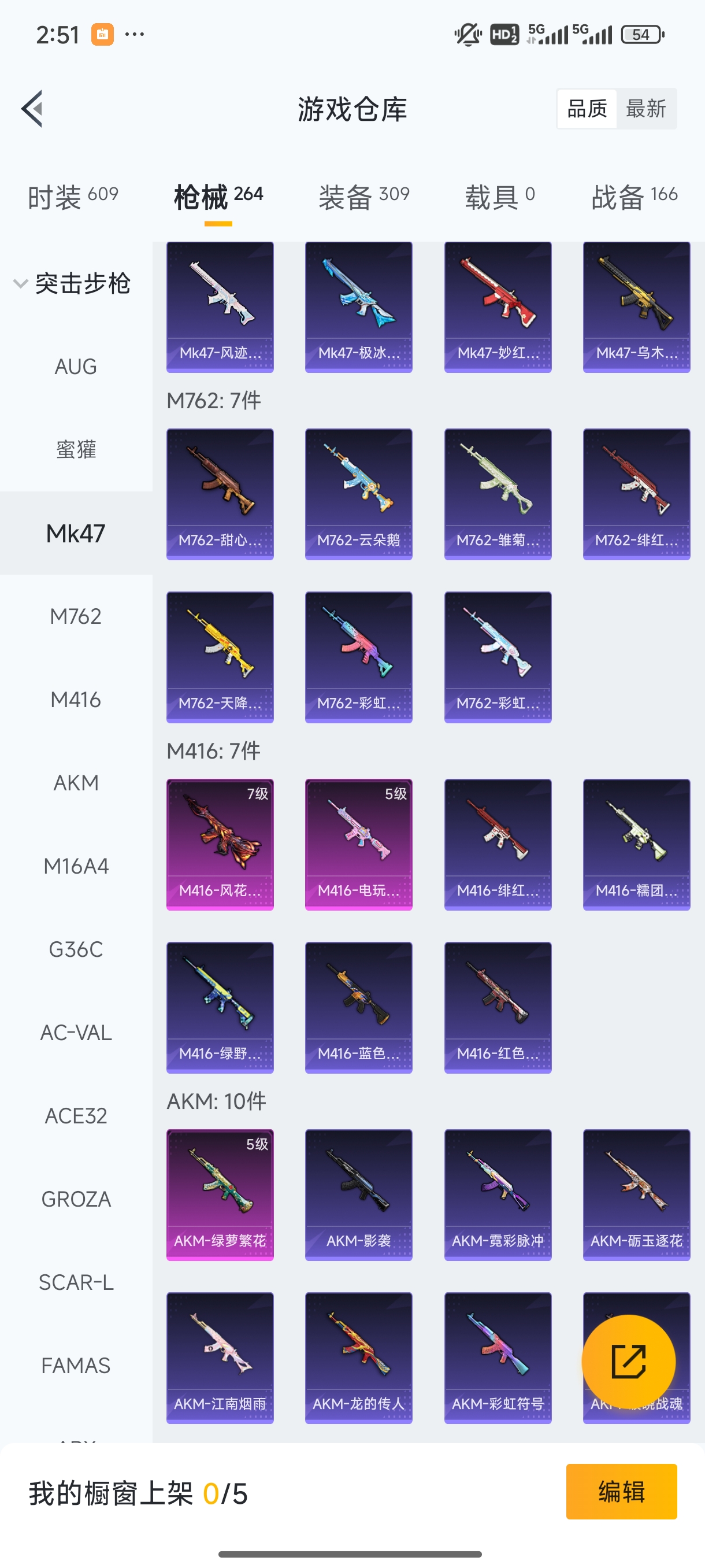Sort by 品质
Screen dimensions: 705x1568
pos(587,109)
